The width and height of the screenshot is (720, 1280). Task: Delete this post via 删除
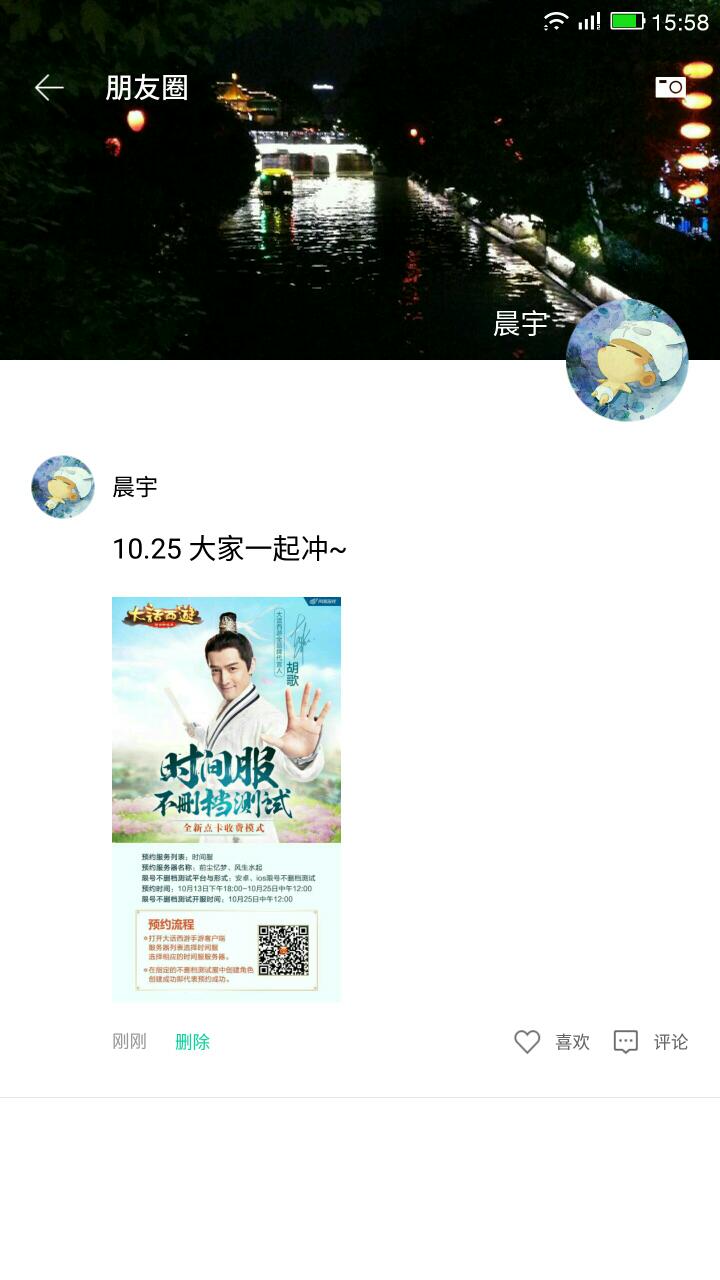(x=192, y=1042)
